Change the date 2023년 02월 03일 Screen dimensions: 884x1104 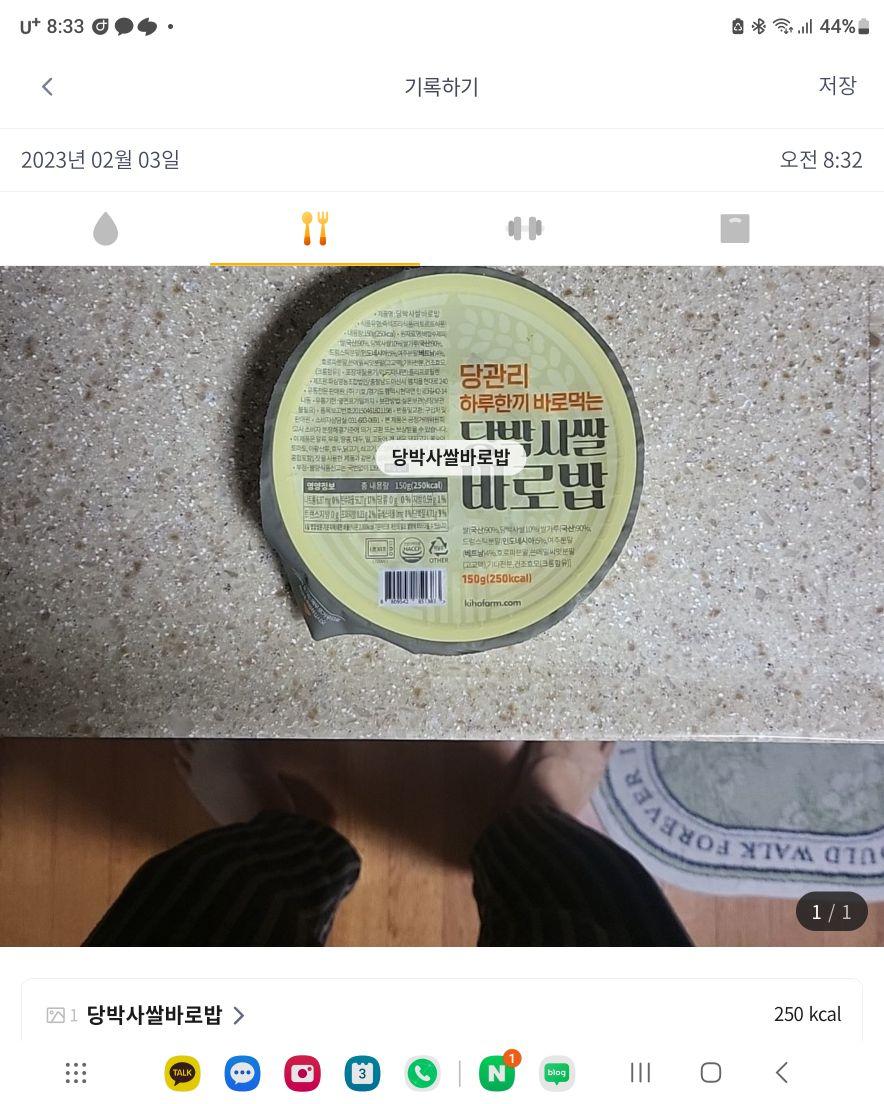100,160
